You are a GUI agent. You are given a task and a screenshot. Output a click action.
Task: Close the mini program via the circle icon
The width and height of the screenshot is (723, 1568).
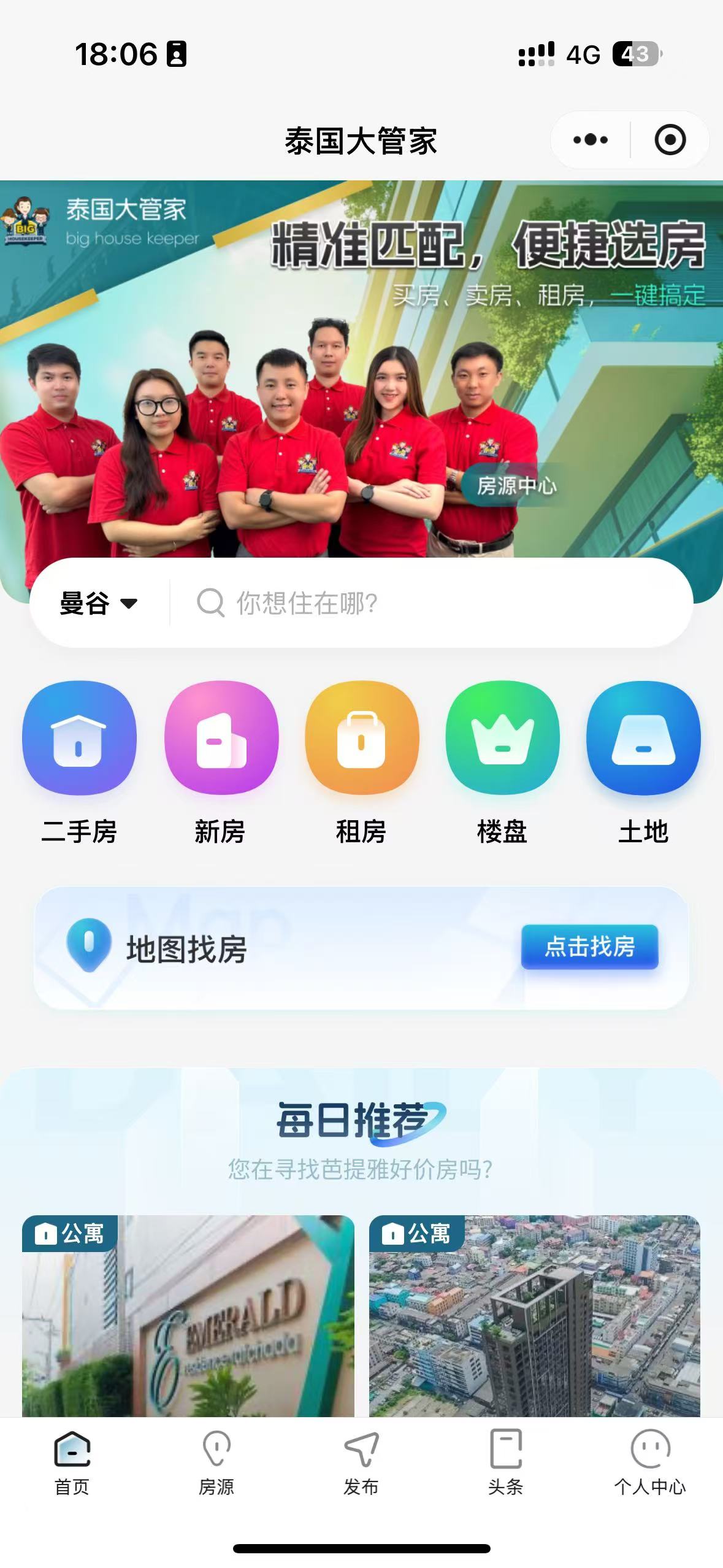click(670, 140)
